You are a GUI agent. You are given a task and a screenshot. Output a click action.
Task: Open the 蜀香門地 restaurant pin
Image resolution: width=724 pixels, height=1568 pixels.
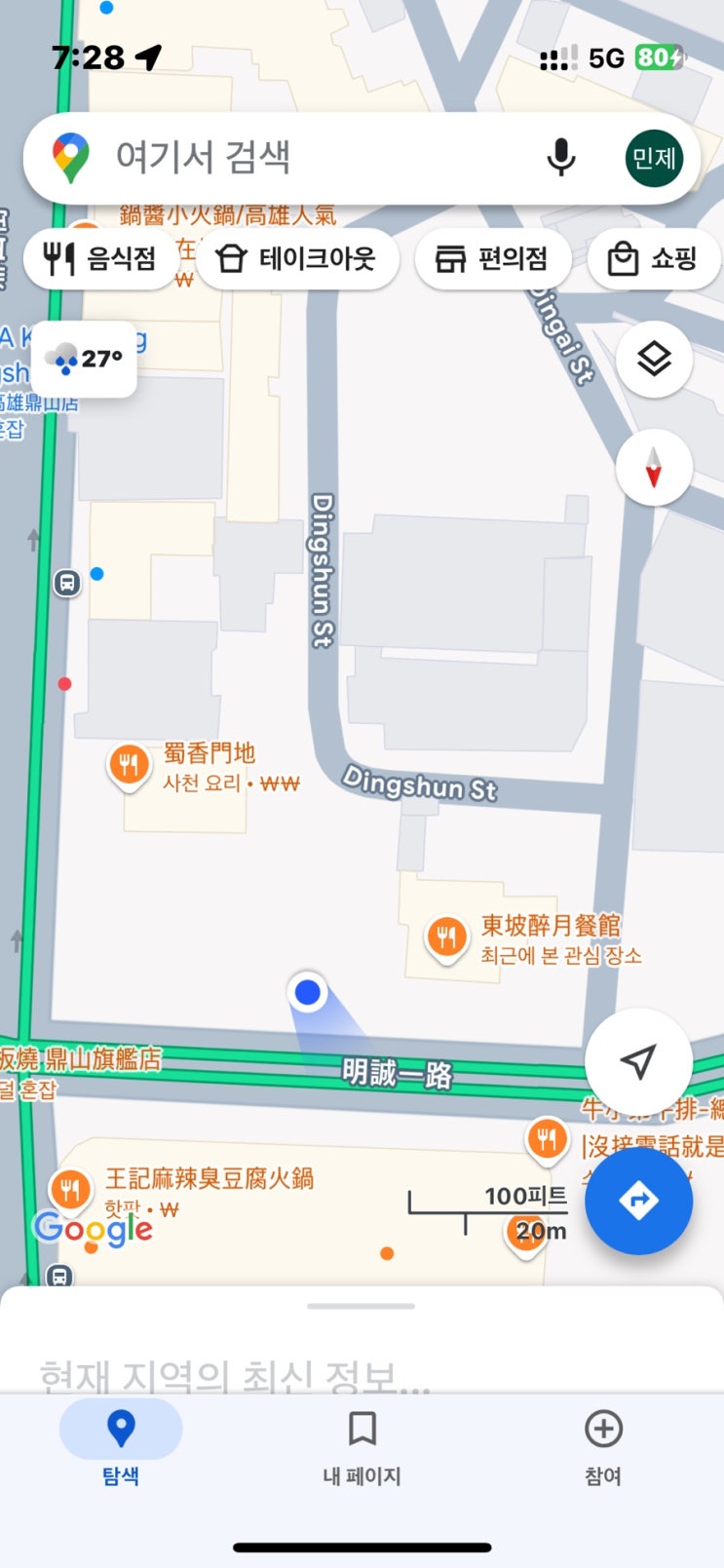pyautogui.click(x=128, y=766)
